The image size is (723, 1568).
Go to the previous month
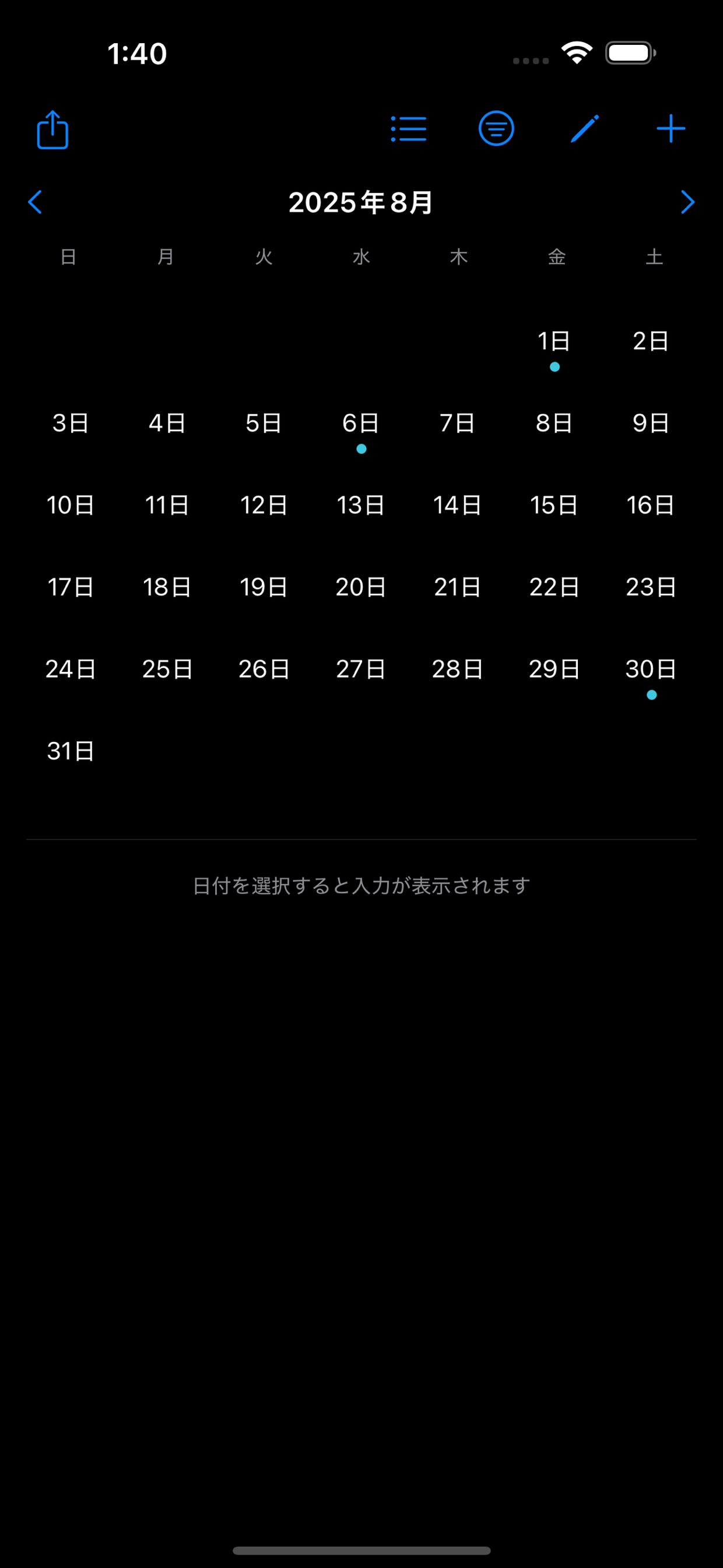(36, 202)
